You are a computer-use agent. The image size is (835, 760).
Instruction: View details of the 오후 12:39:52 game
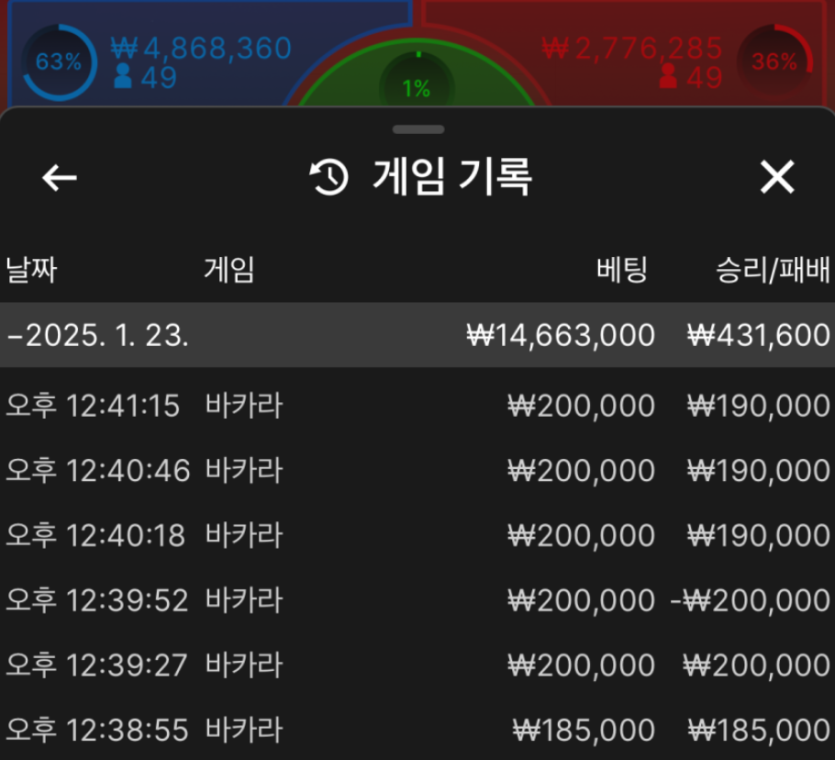(417, 600)
